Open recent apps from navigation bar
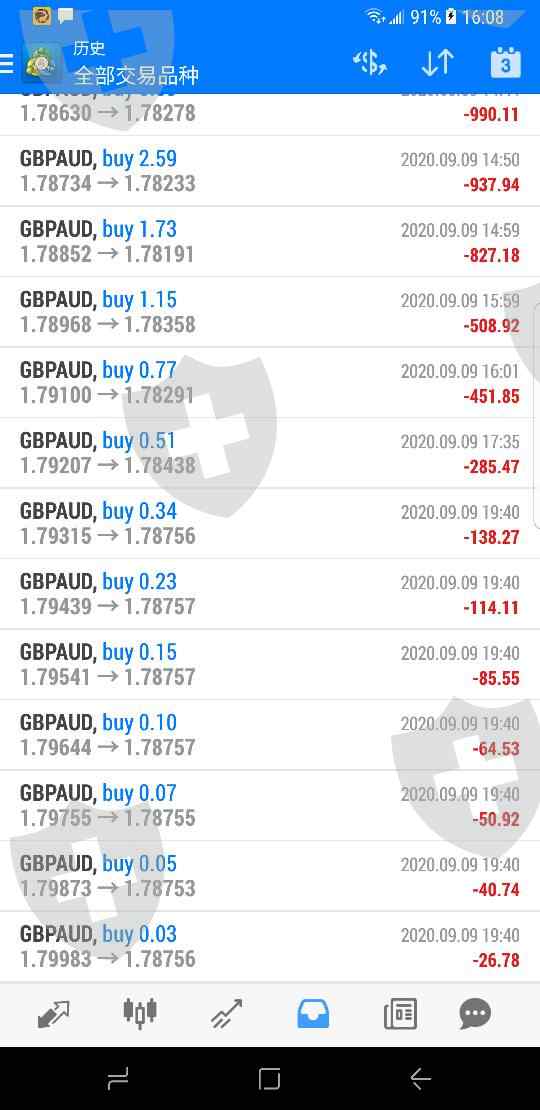 118,1079
